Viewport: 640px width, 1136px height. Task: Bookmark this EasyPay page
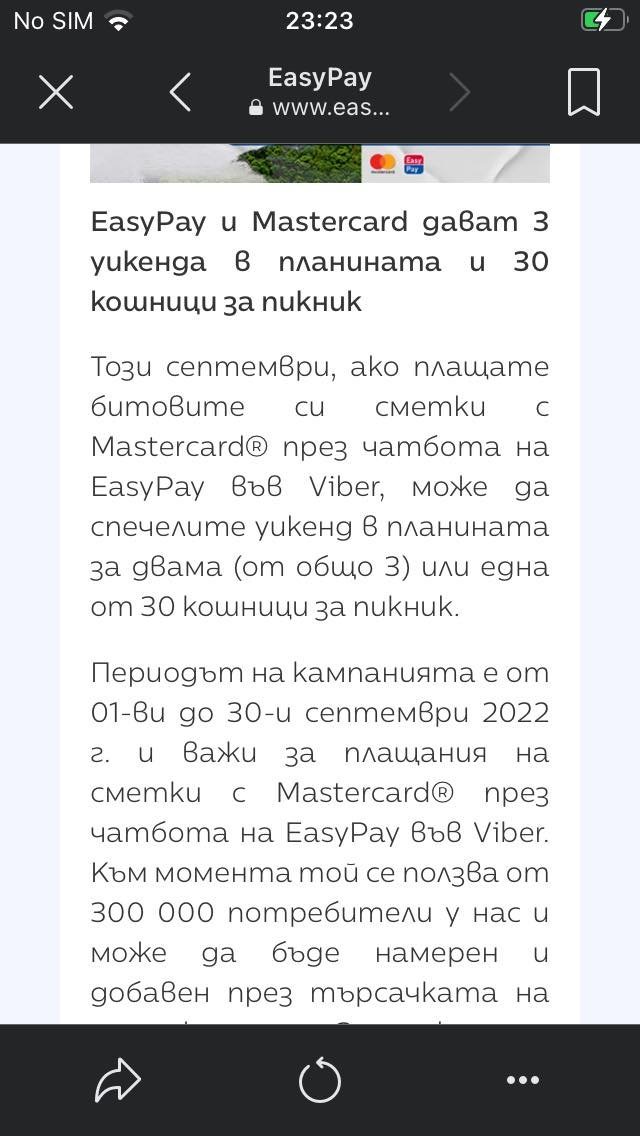pos(583,92)
